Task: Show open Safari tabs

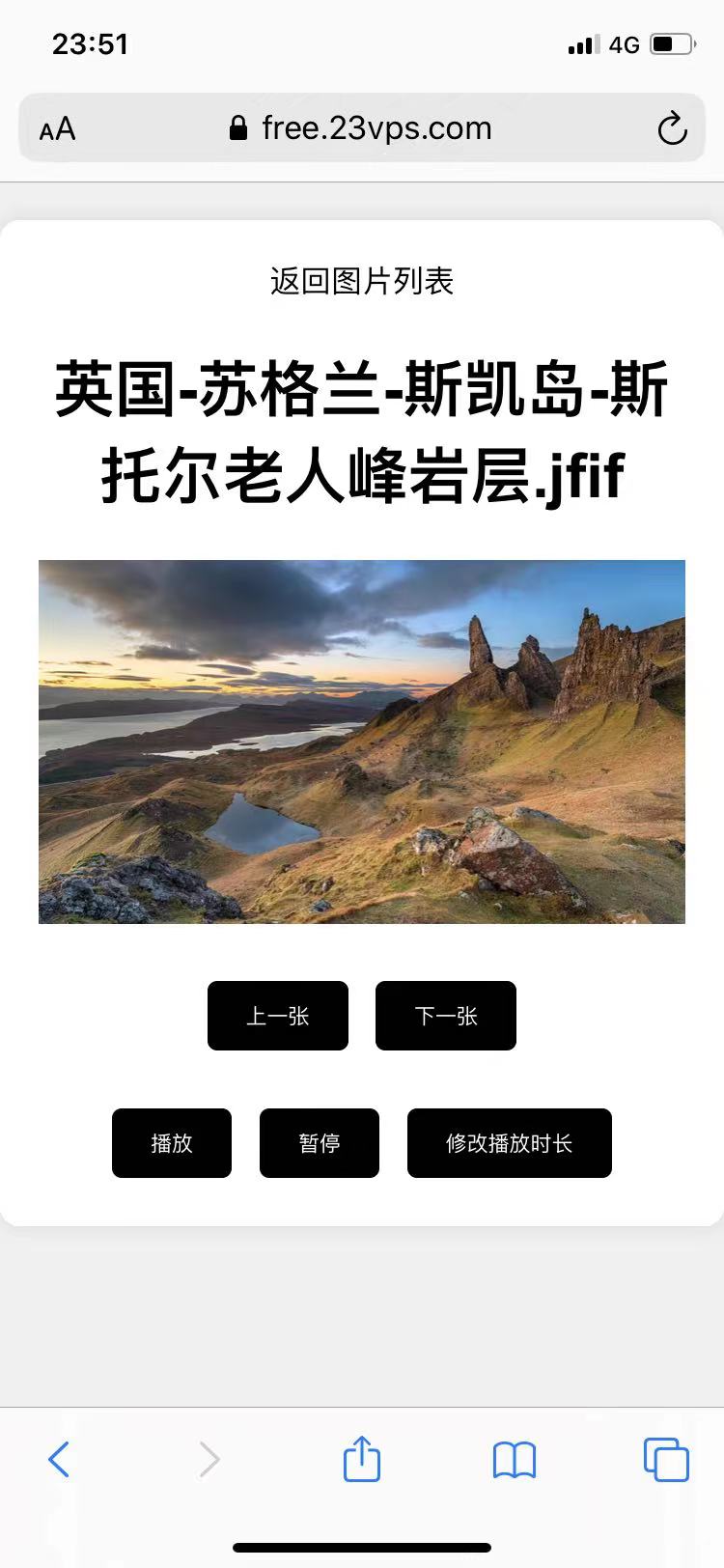Action: point(666,1459)
